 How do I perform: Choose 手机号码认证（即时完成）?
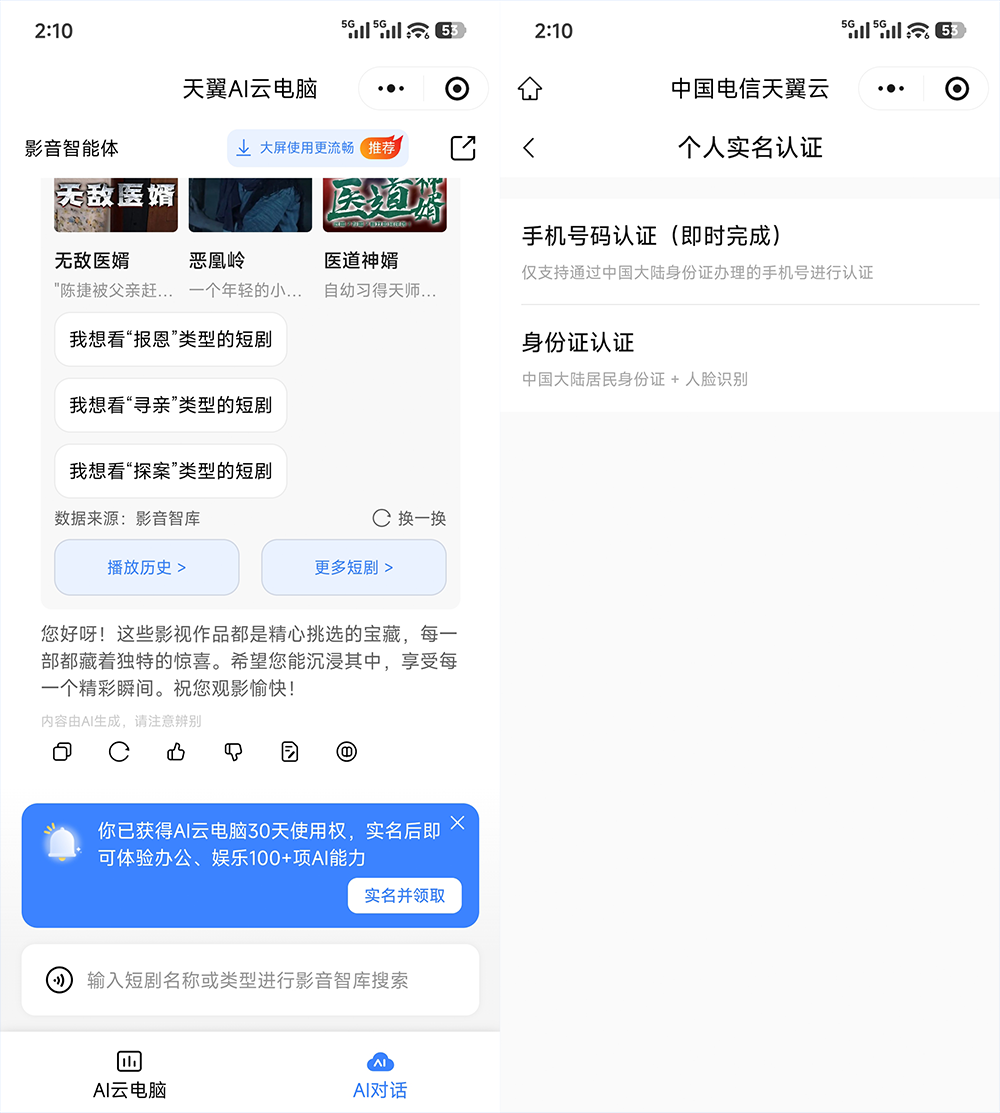point(750,251)
